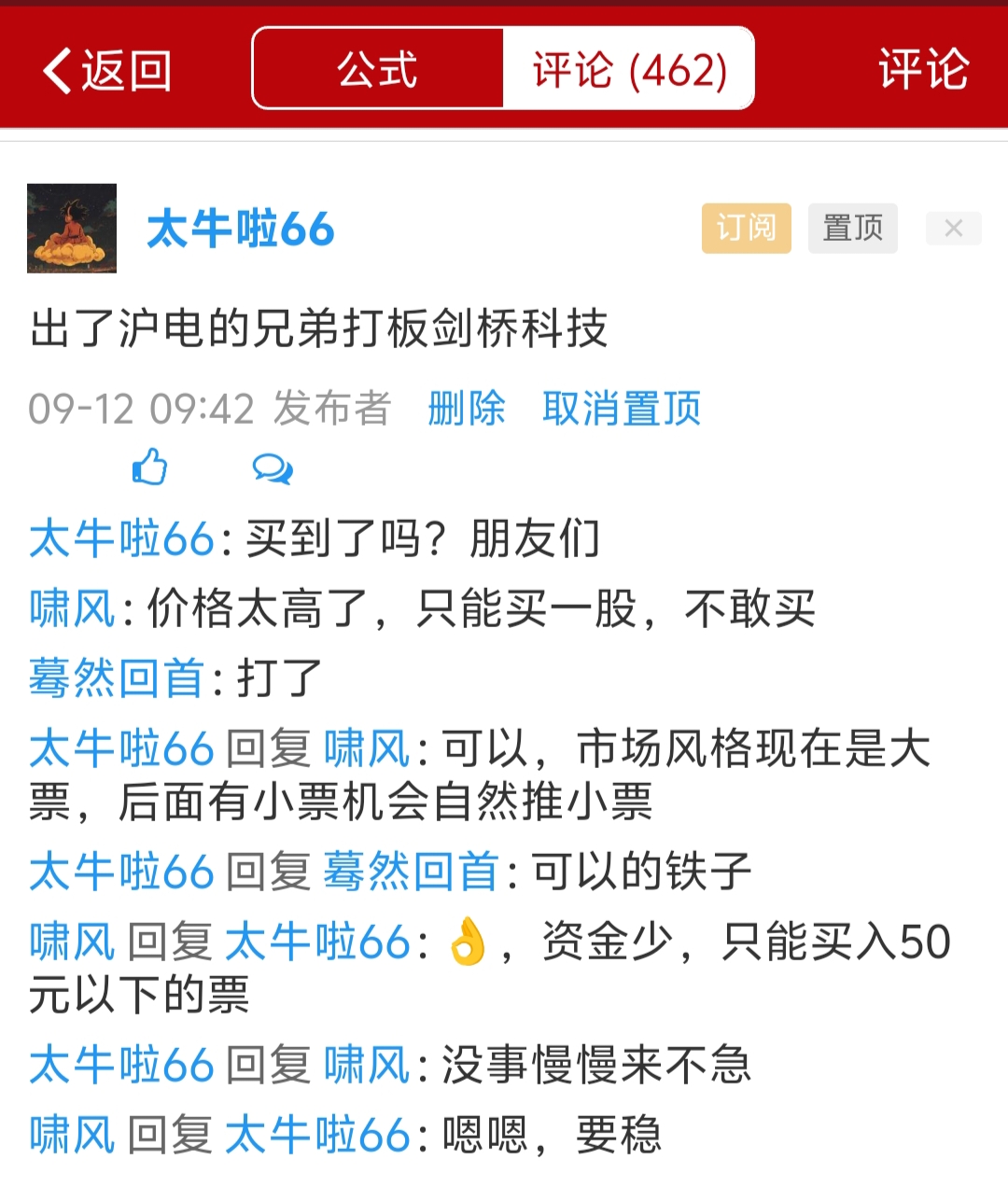Go back using the 返回 button
Image resolution: width=1008 pixels, height=1187 pixels.
coord(107,71)
